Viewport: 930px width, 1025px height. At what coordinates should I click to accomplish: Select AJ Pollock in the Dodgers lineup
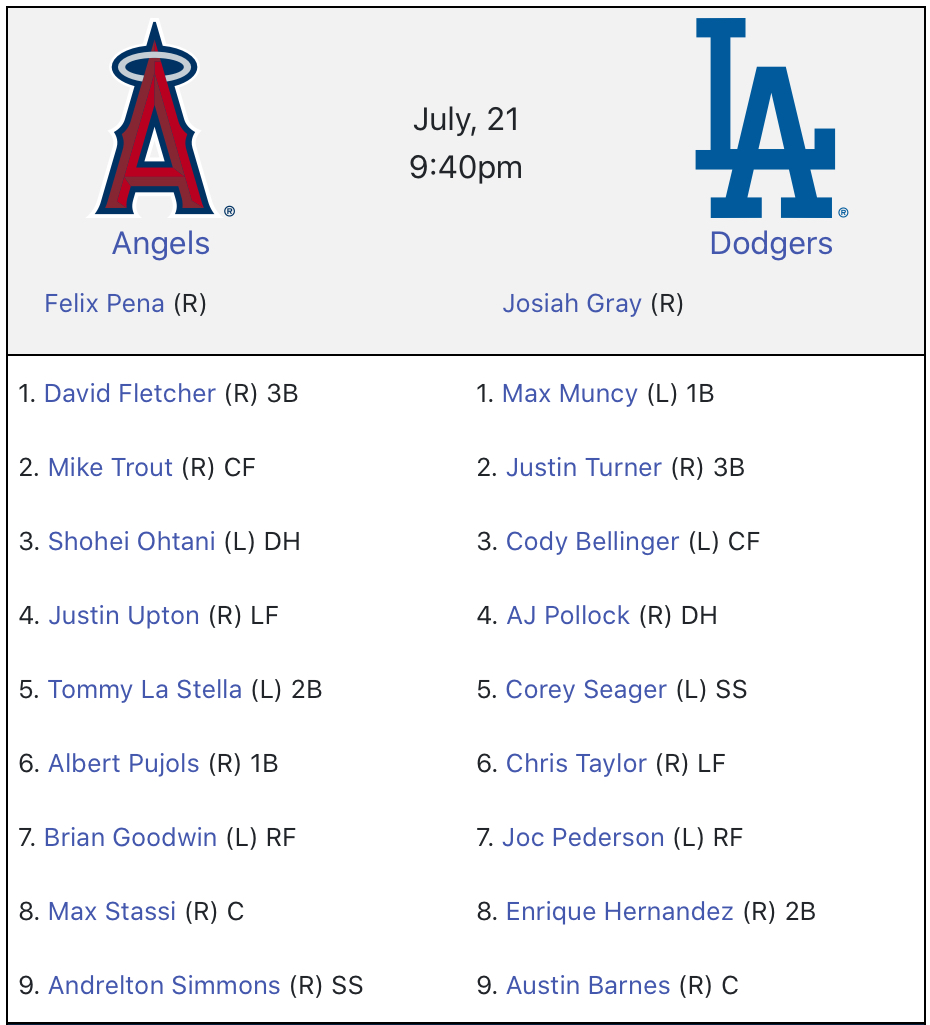[x=568, y=616]
